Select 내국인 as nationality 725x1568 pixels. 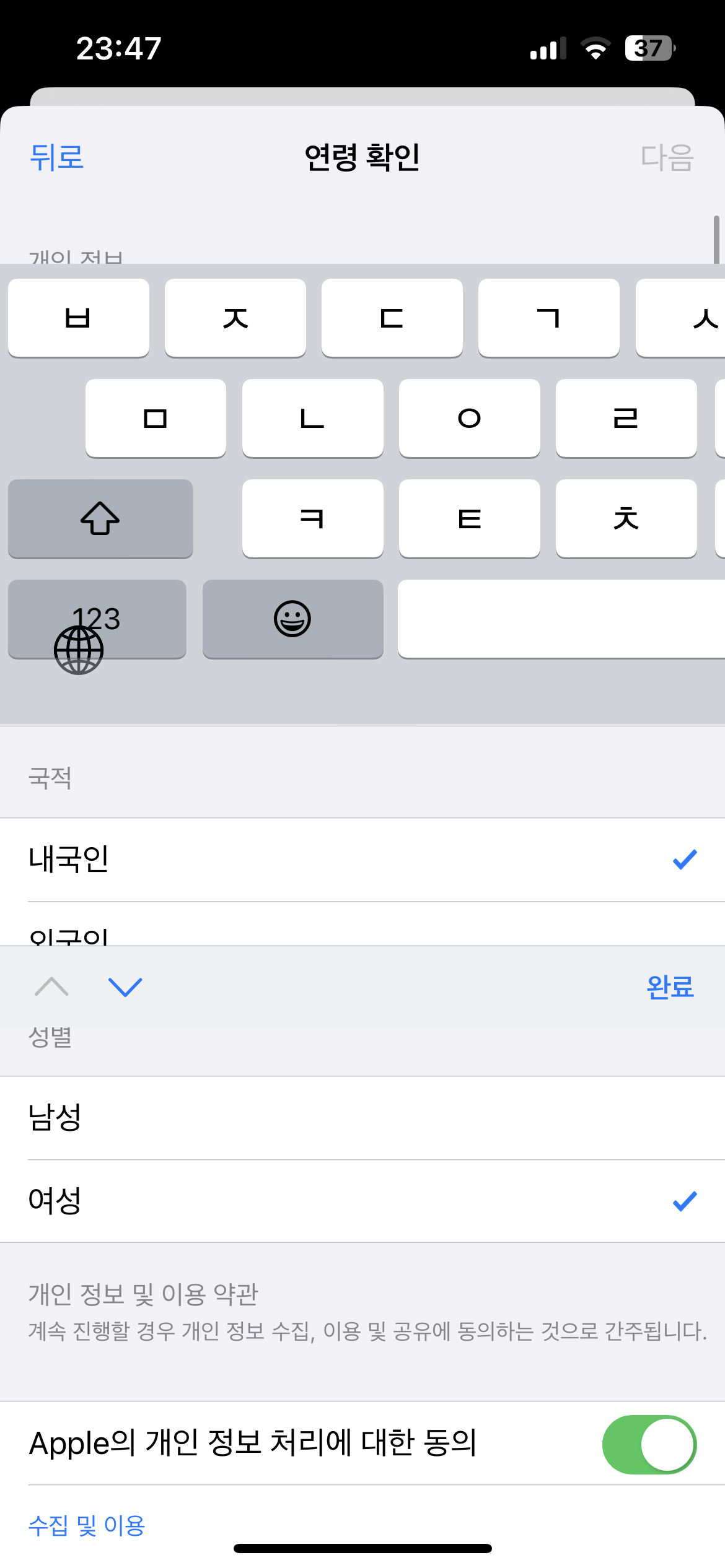pos(362,860)
